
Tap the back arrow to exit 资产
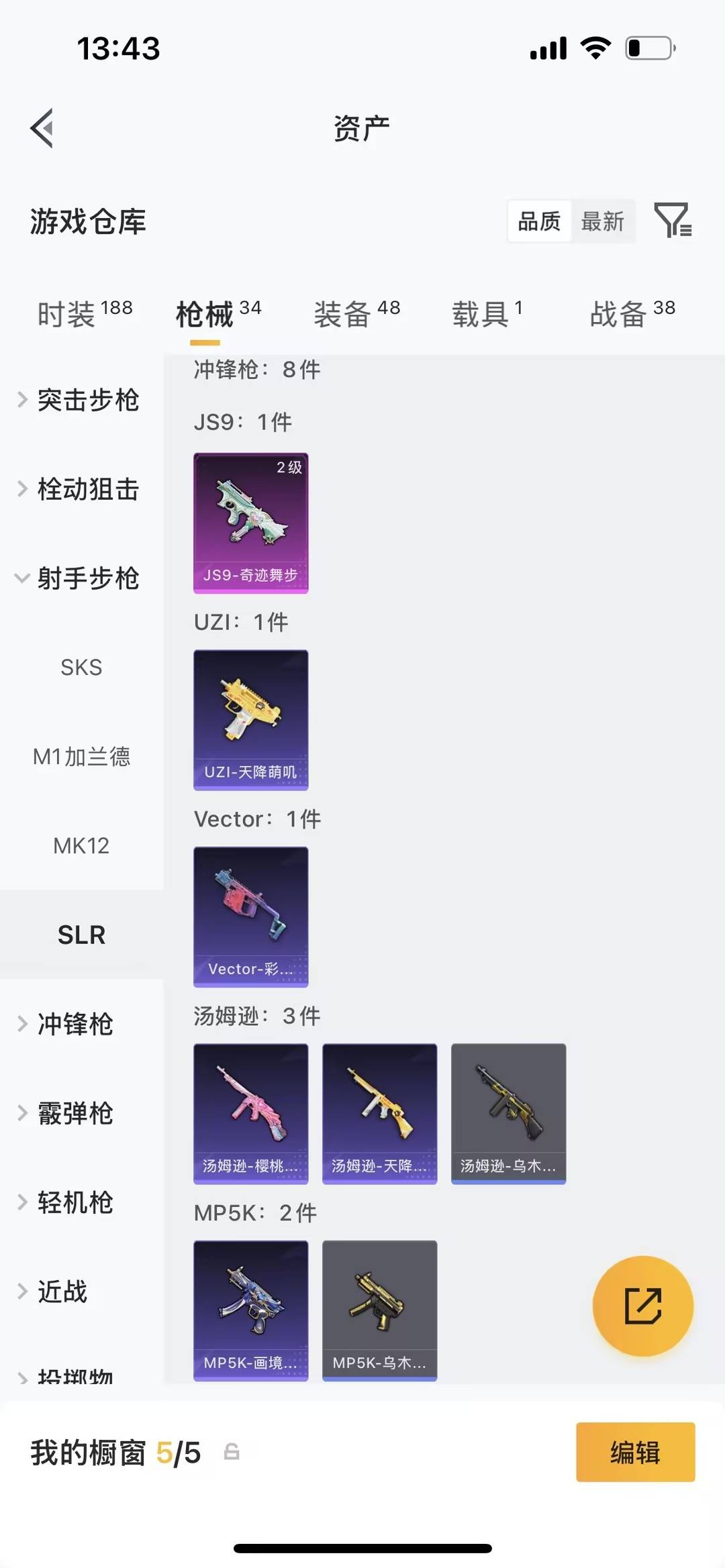42,127
